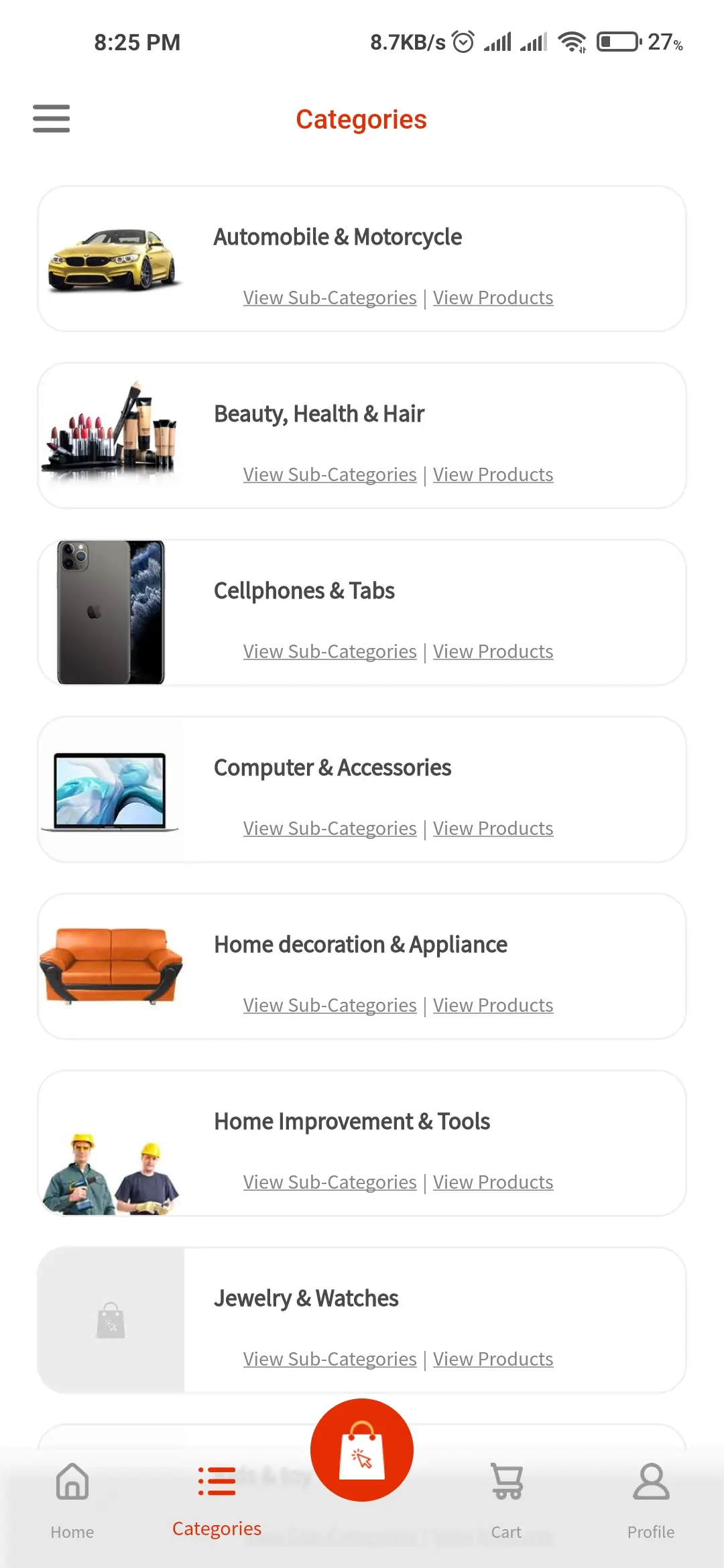Viewport: 724px width, 1568px height.
Task: Open the hamburger drawer menu
Action: click(x=51, y=119)
